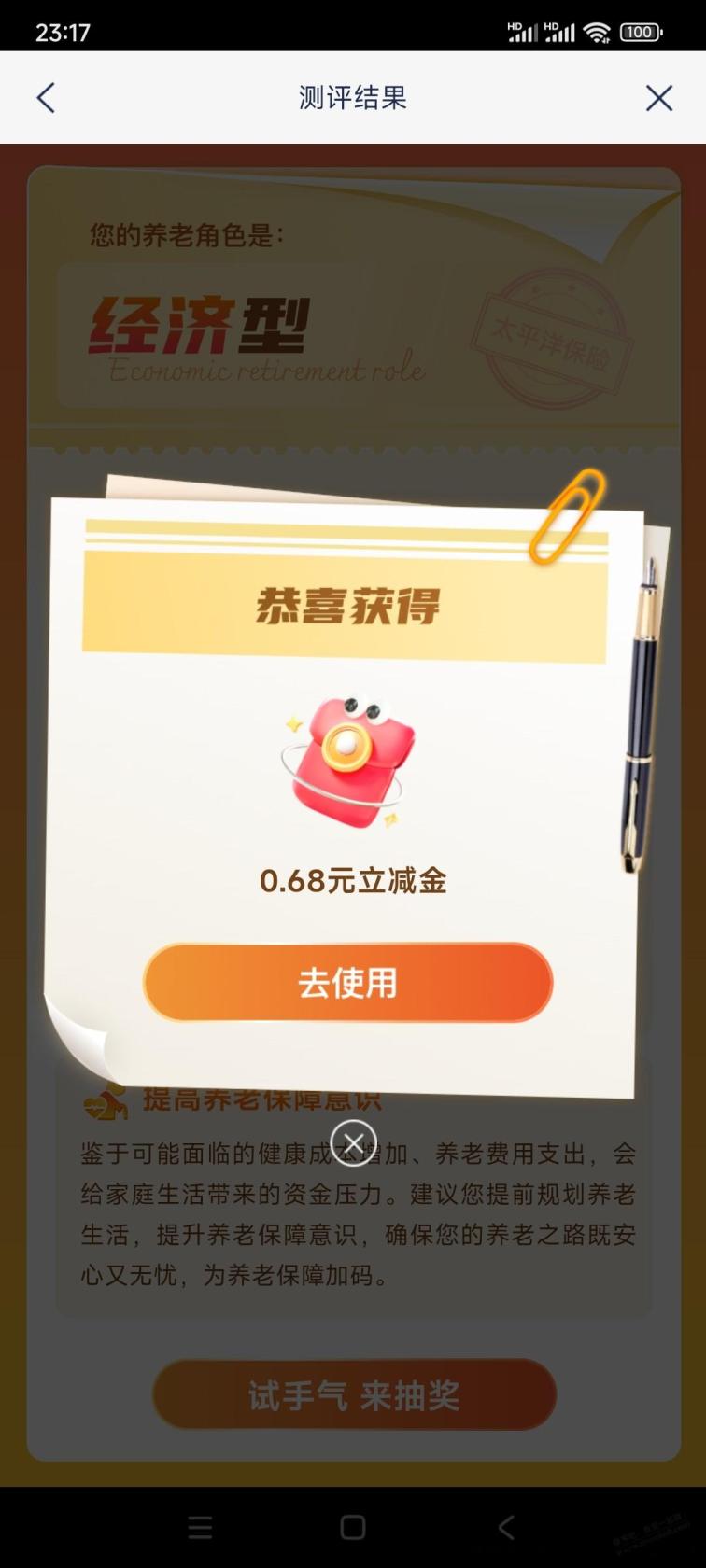Open the system recent apps button
The height and width of the screenshot is (1568, 706).
200,1528
